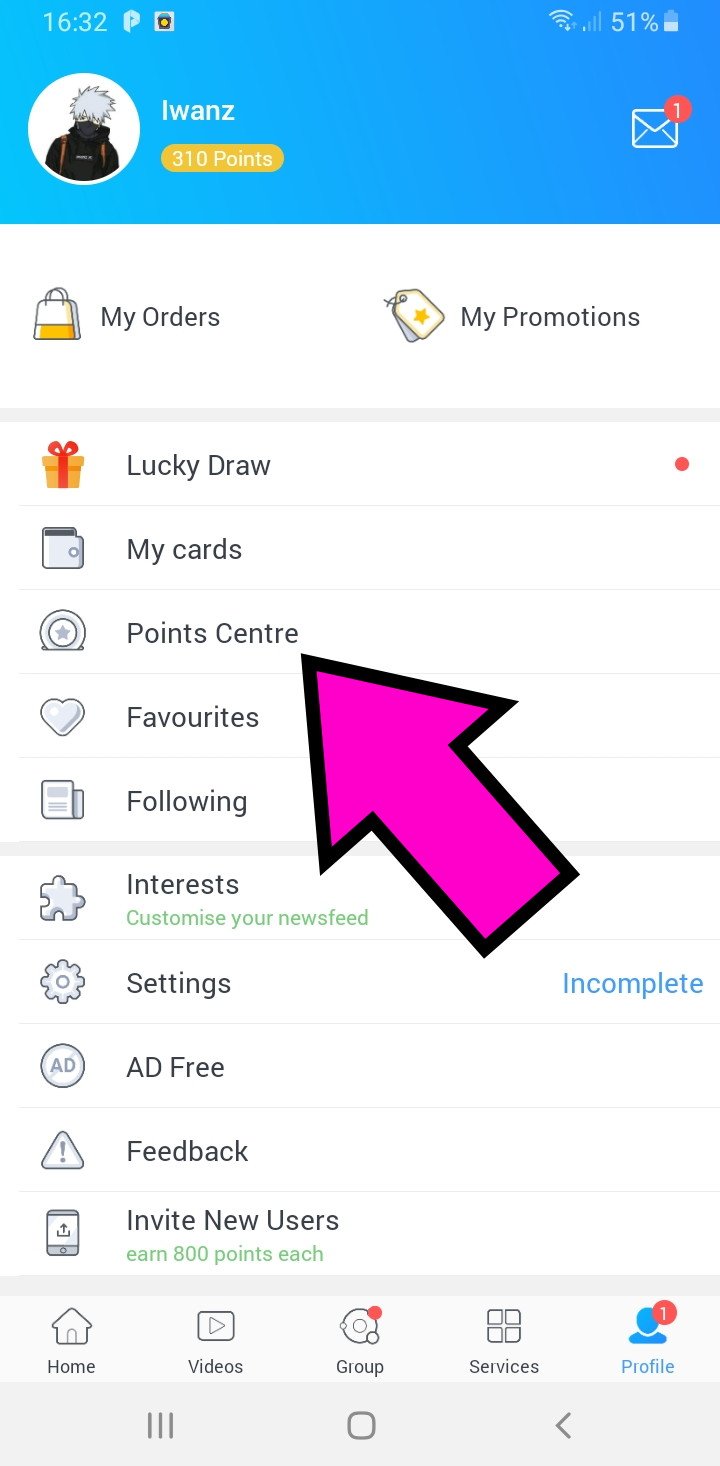Open My Orders

tap(128, 317)
